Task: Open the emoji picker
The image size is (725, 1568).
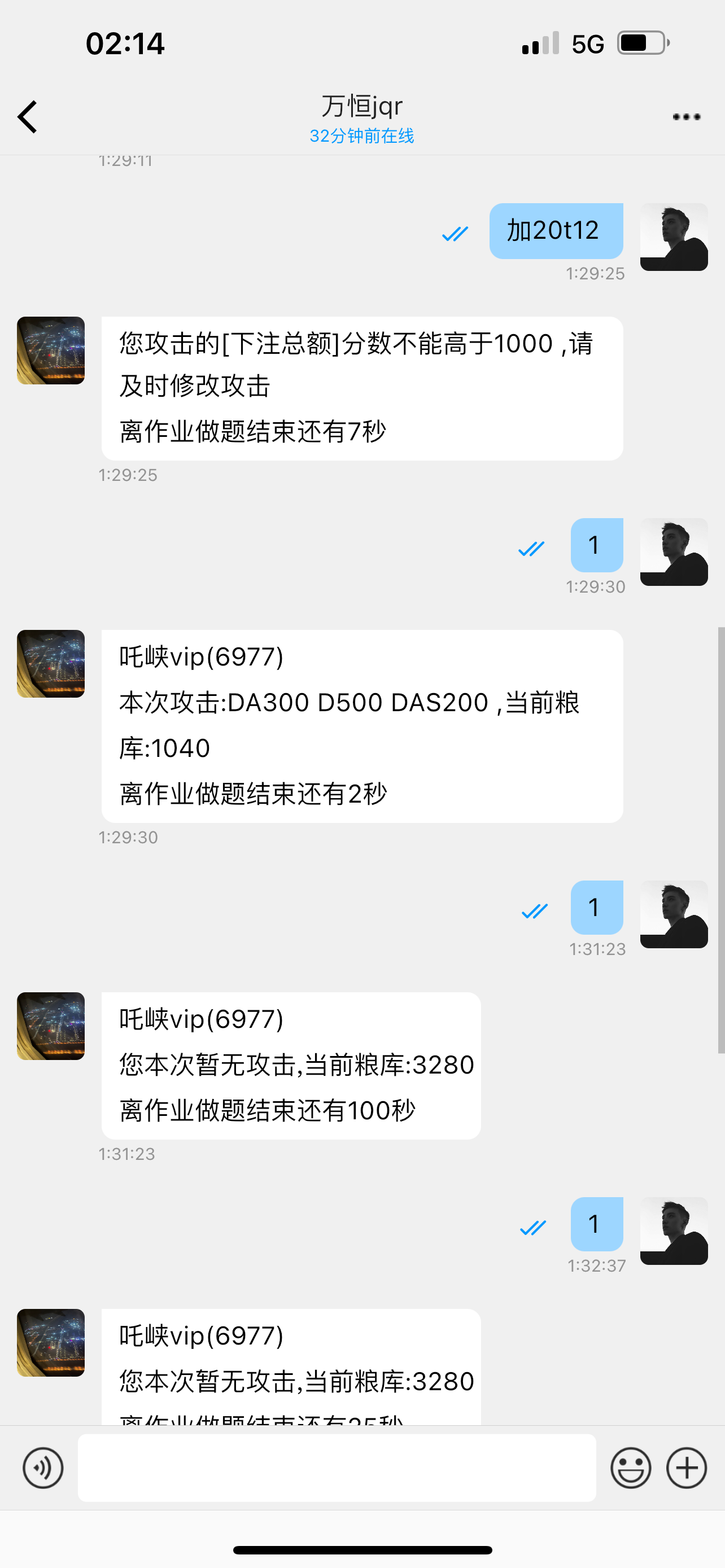Action: [631, 1468]
